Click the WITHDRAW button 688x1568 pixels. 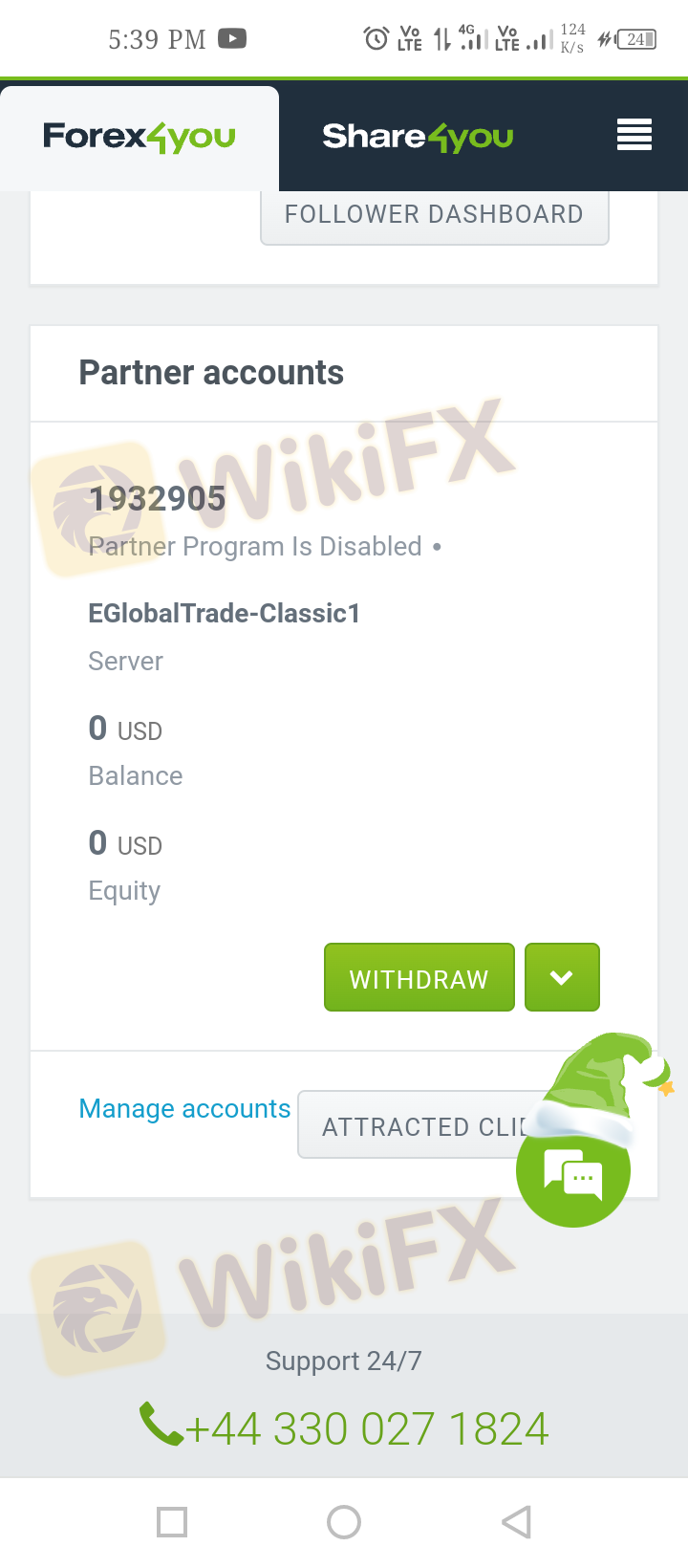click(x=419, y=977)
